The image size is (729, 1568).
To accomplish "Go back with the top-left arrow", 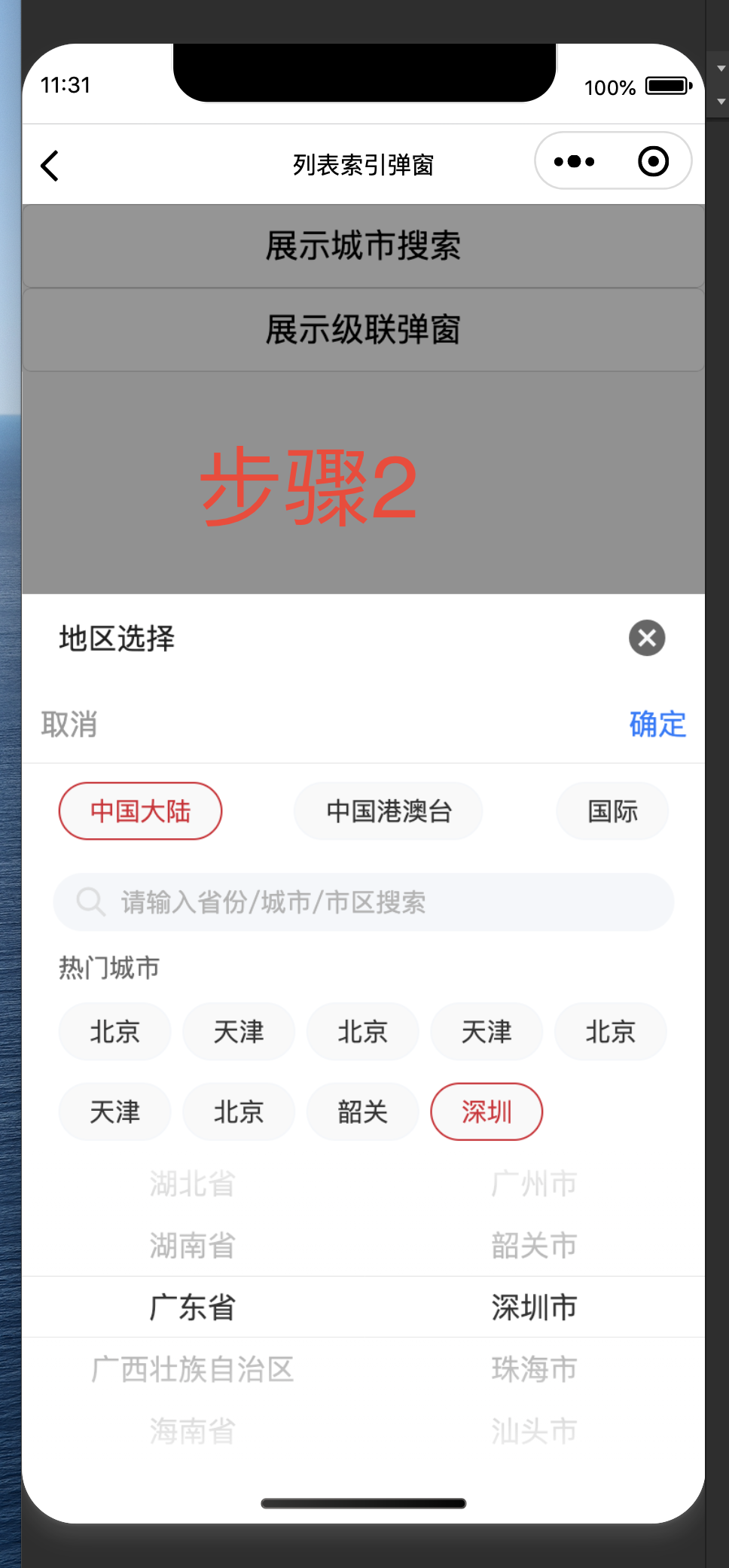I will (x=50, y=166).
